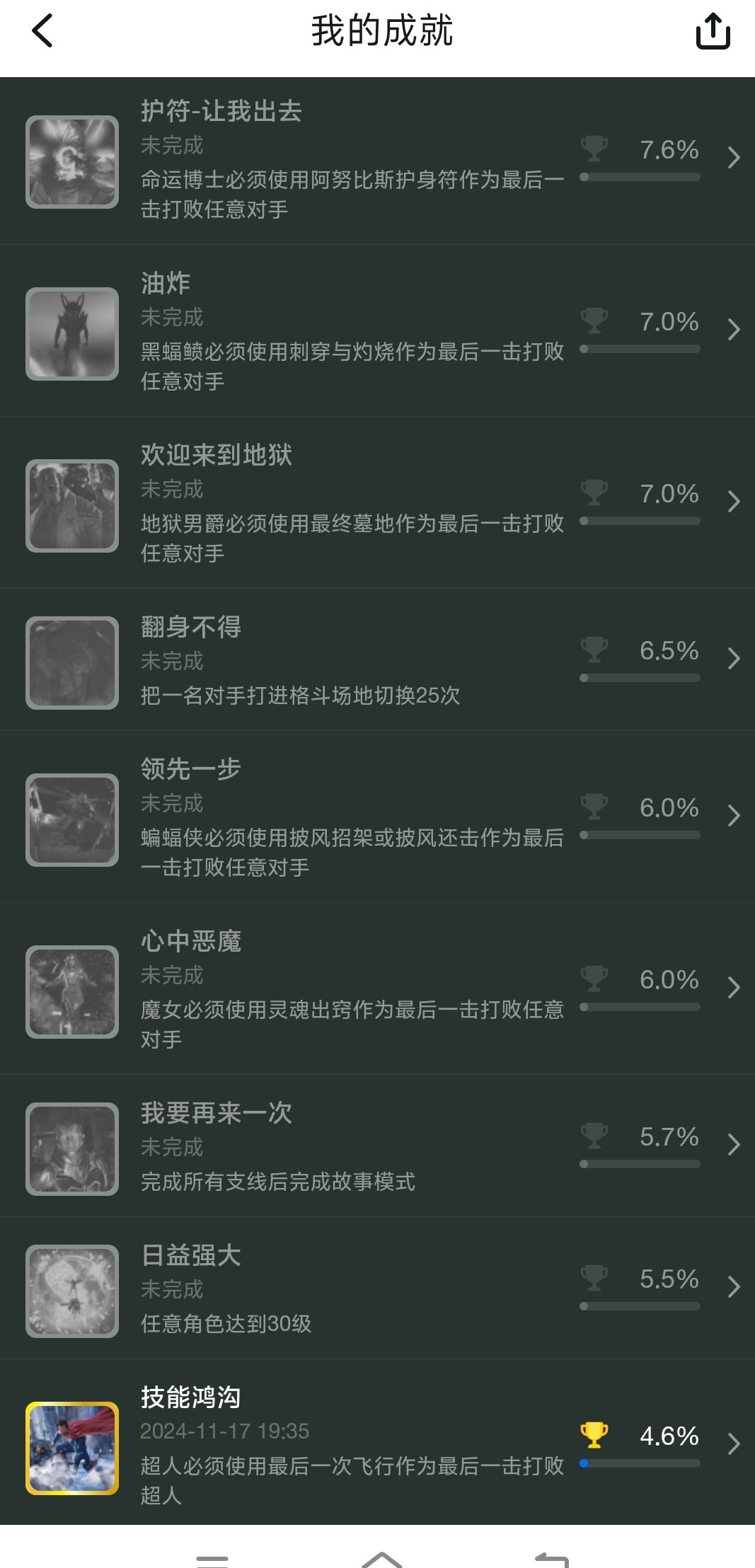Open the 心中恶魔 achievement
The height and width of the screenshot is (1568, 755).
point(377,989)
